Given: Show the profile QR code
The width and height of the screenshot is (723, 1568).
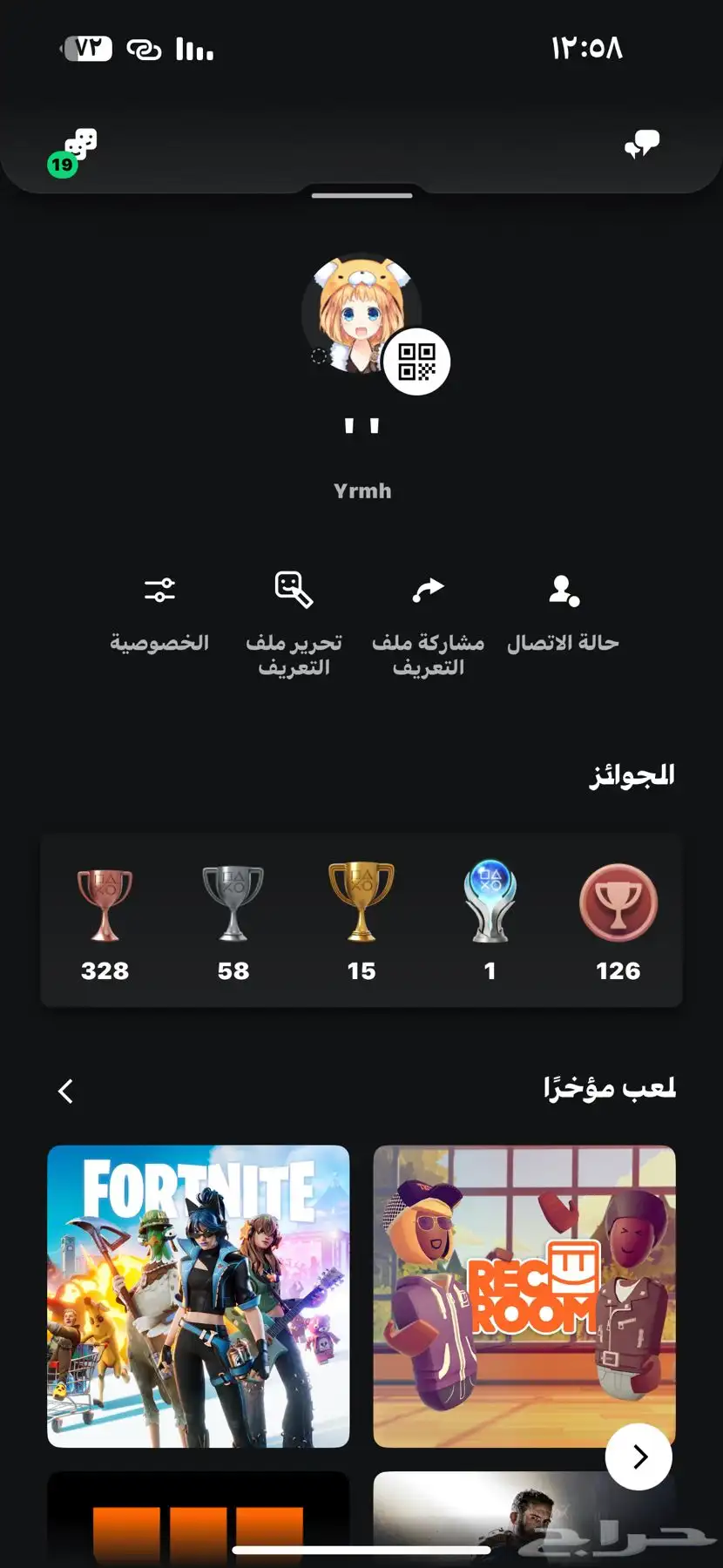Looking at the screenshot, I should tap(417, 362).
